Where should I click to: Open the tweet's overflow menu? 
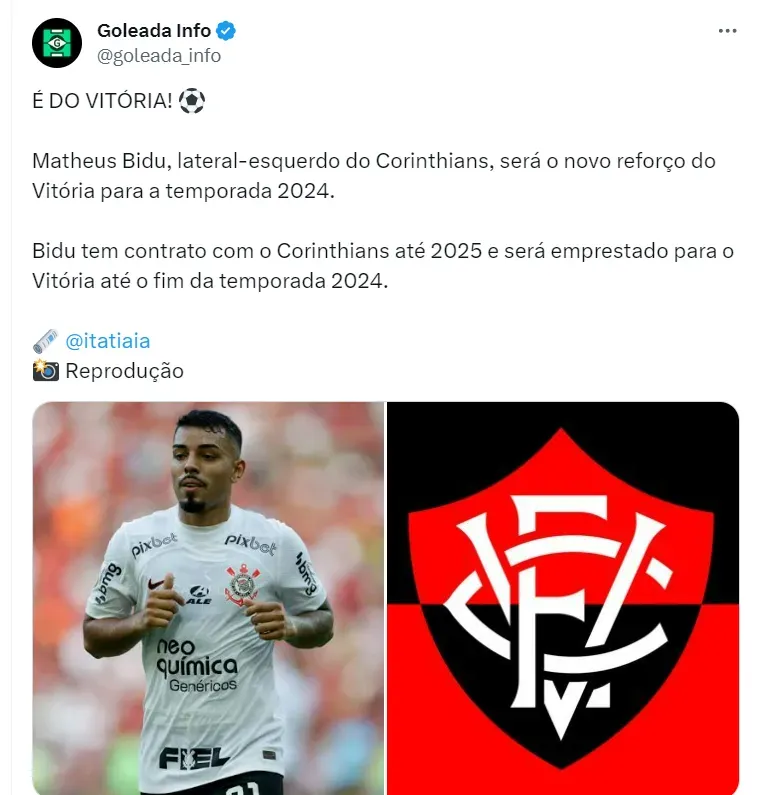click(x=727, y=31)
